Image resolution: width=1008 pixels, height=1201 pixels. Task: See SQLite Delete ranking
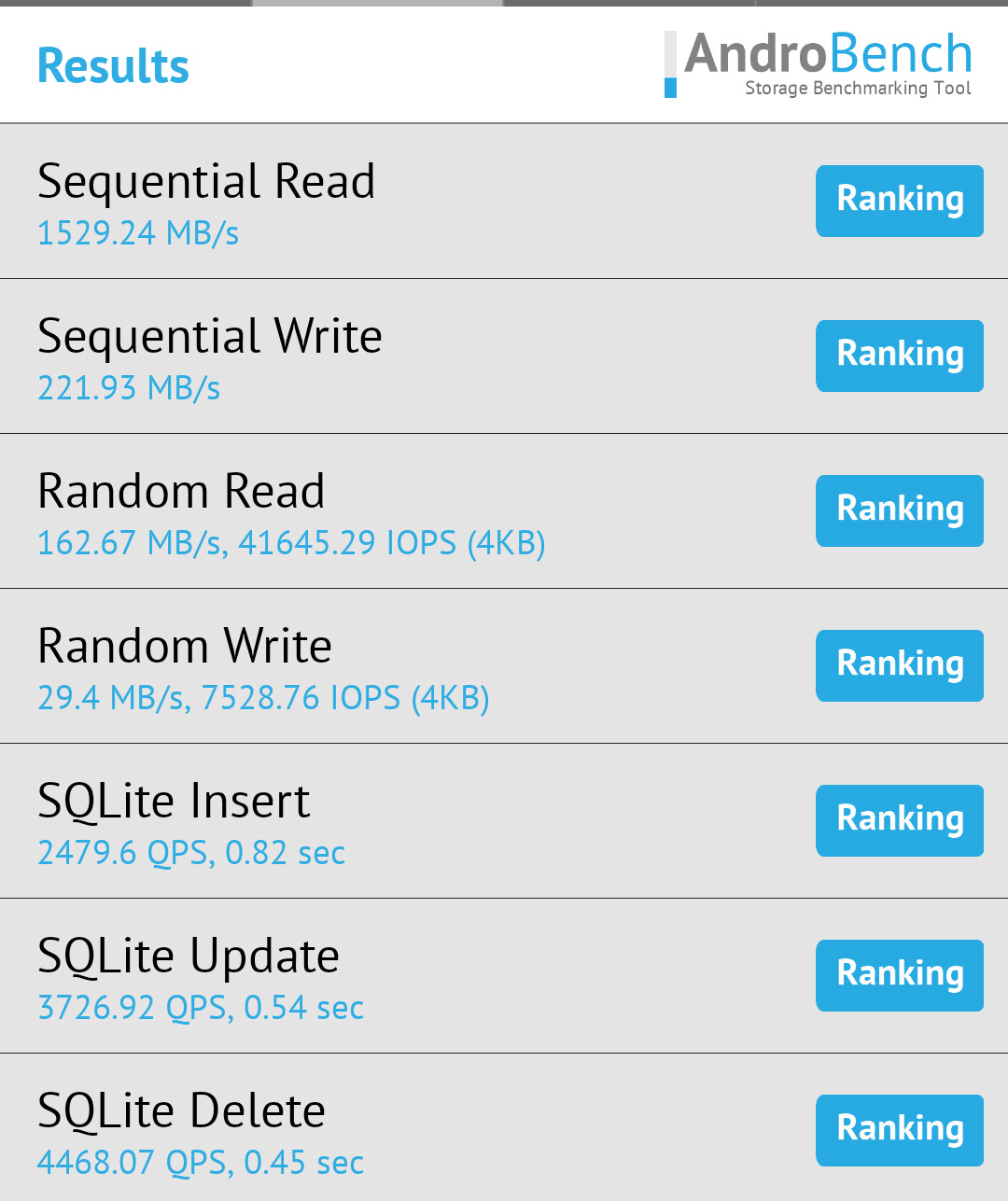(x=899, y=1130)
